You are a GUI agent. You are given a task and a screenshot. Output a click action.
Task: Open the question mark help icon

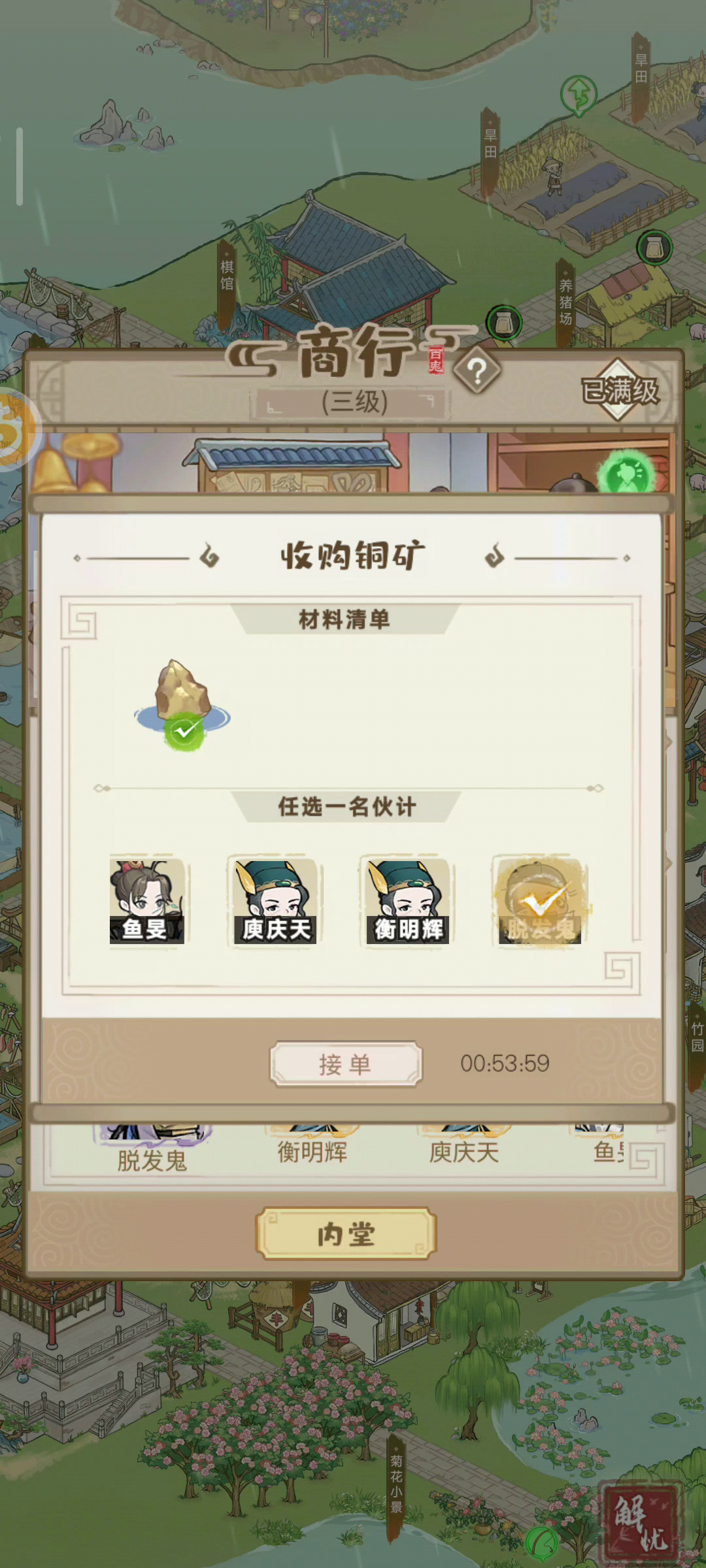(477, 371)
